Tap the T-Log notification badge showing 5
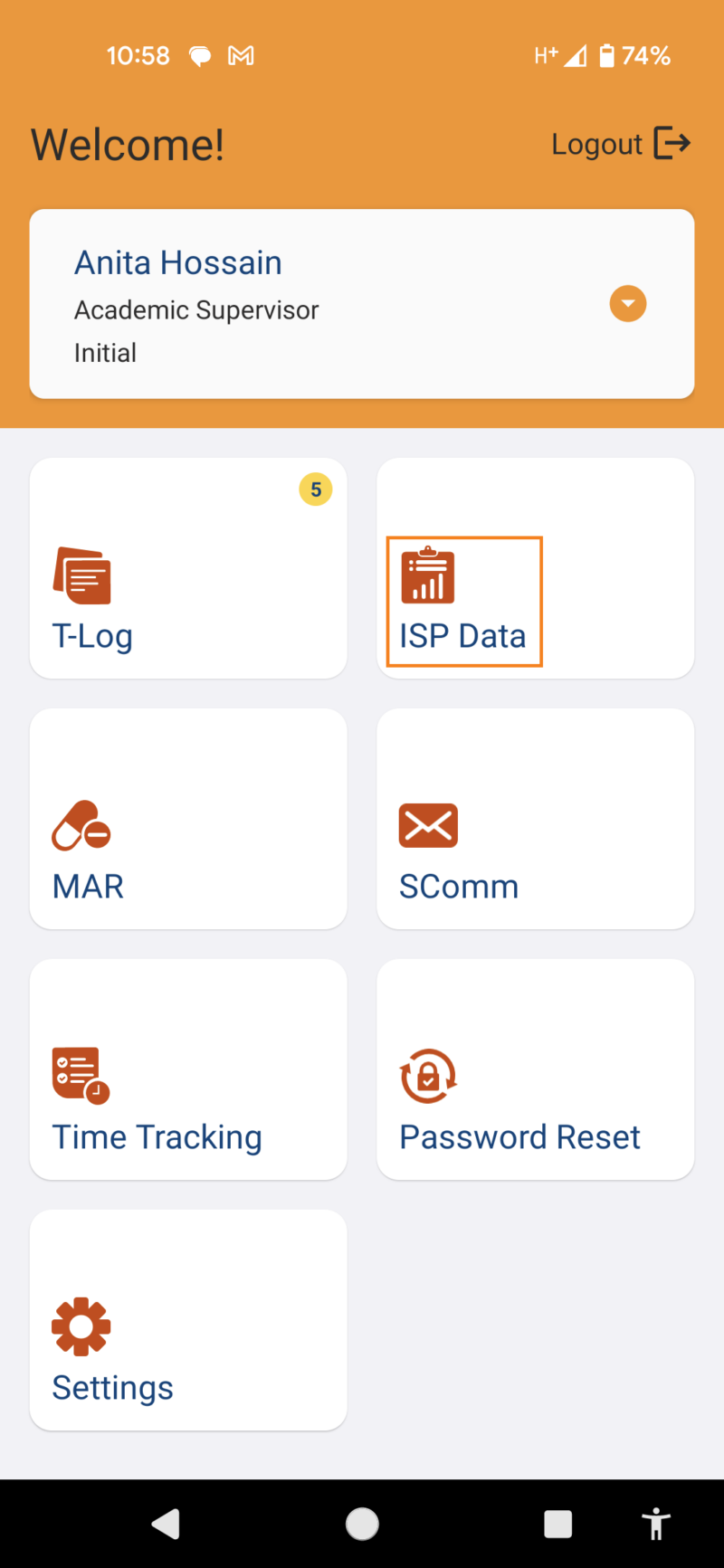The image size is (724, 1568). tap(315, 489)
